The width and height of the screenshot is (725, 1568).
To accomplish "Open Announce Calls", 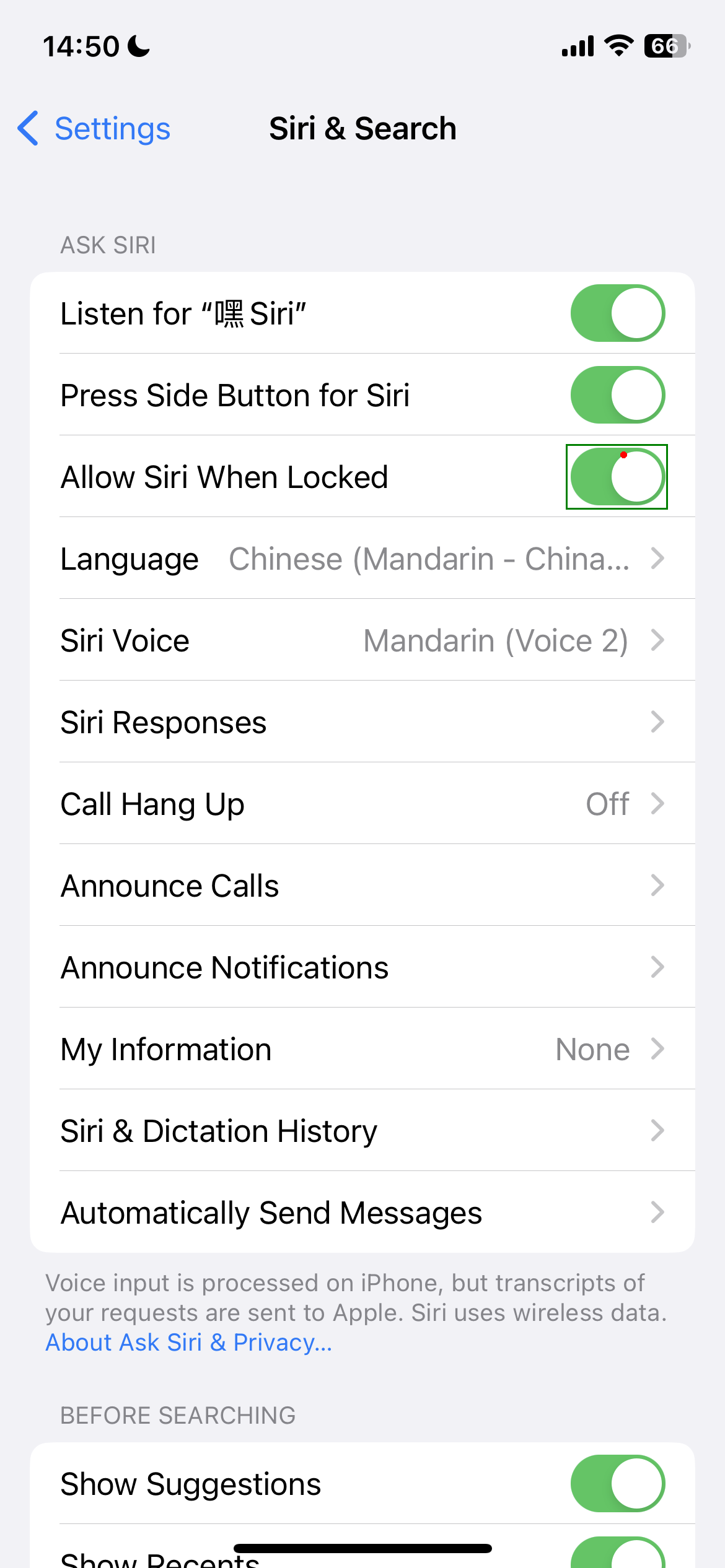I will tap(362, 886).
